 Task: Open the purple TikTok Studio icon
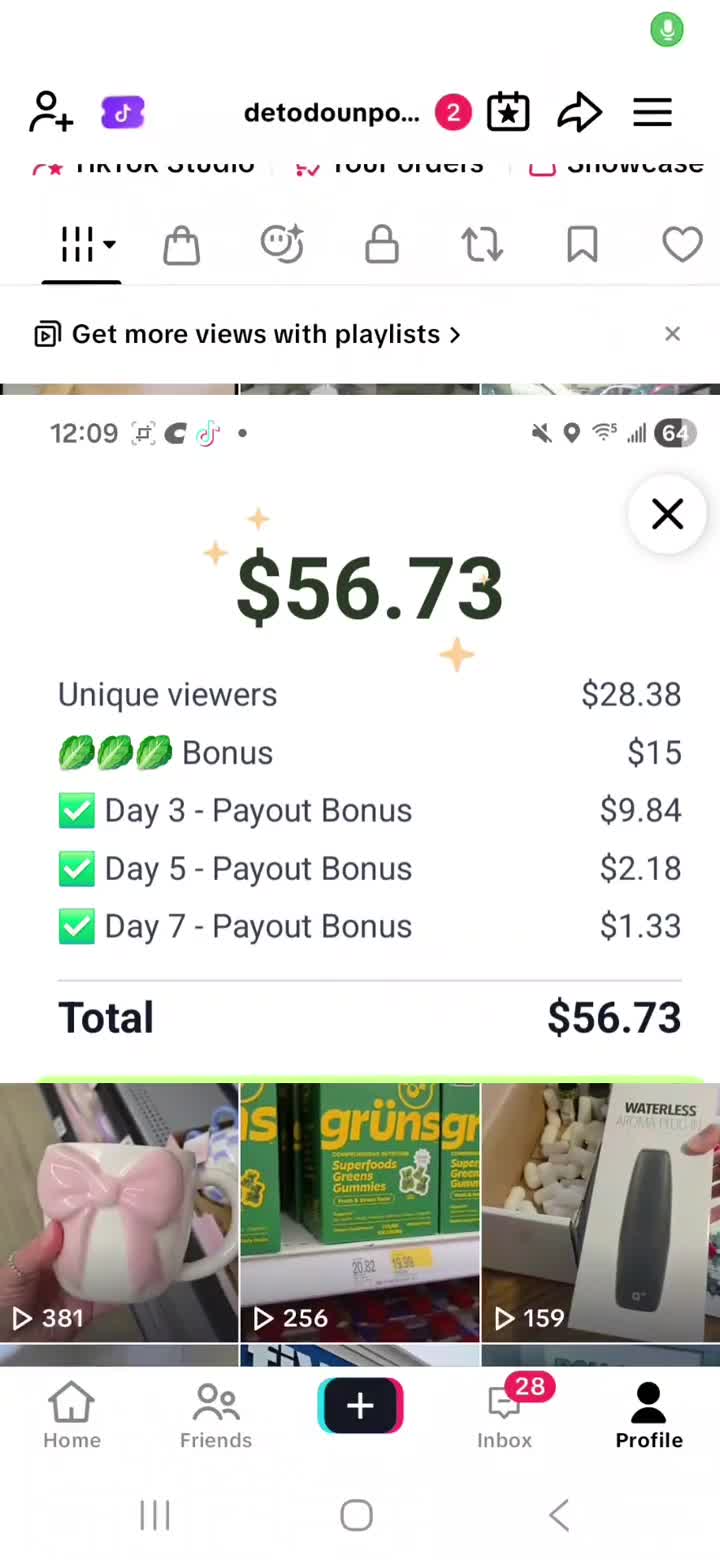point(123,112)
